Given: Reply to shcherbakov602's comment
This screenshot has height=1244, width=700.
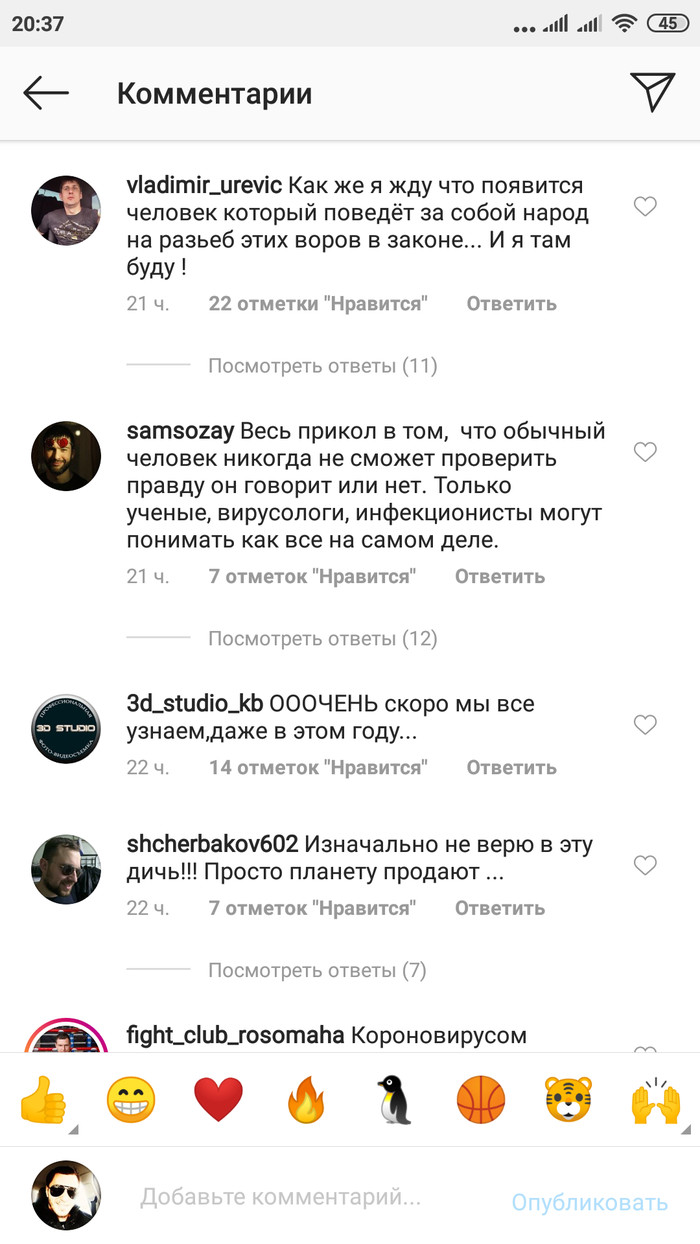Looking at the screenshot, I should [x=499, y=908].
